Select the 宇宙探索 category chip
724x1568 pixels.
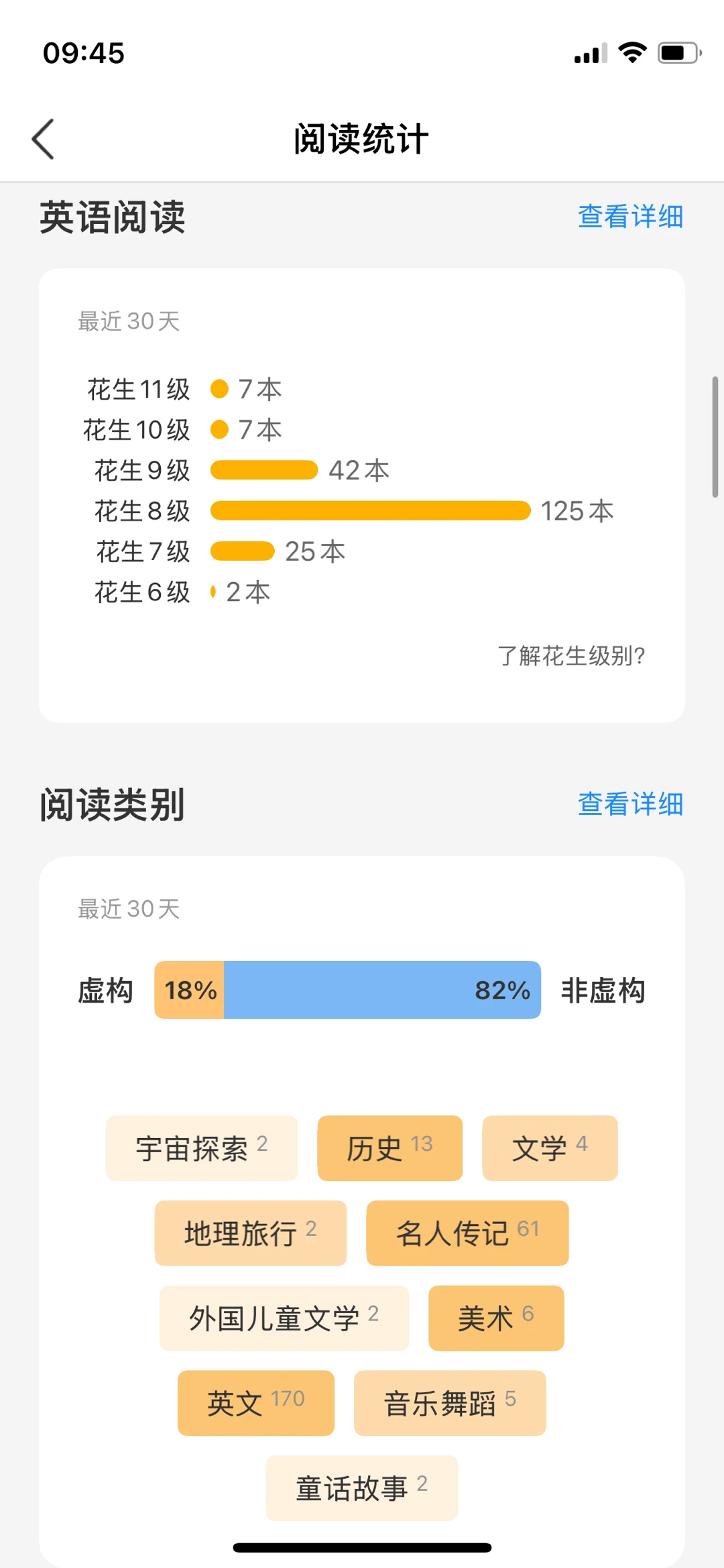[202, 1148]
